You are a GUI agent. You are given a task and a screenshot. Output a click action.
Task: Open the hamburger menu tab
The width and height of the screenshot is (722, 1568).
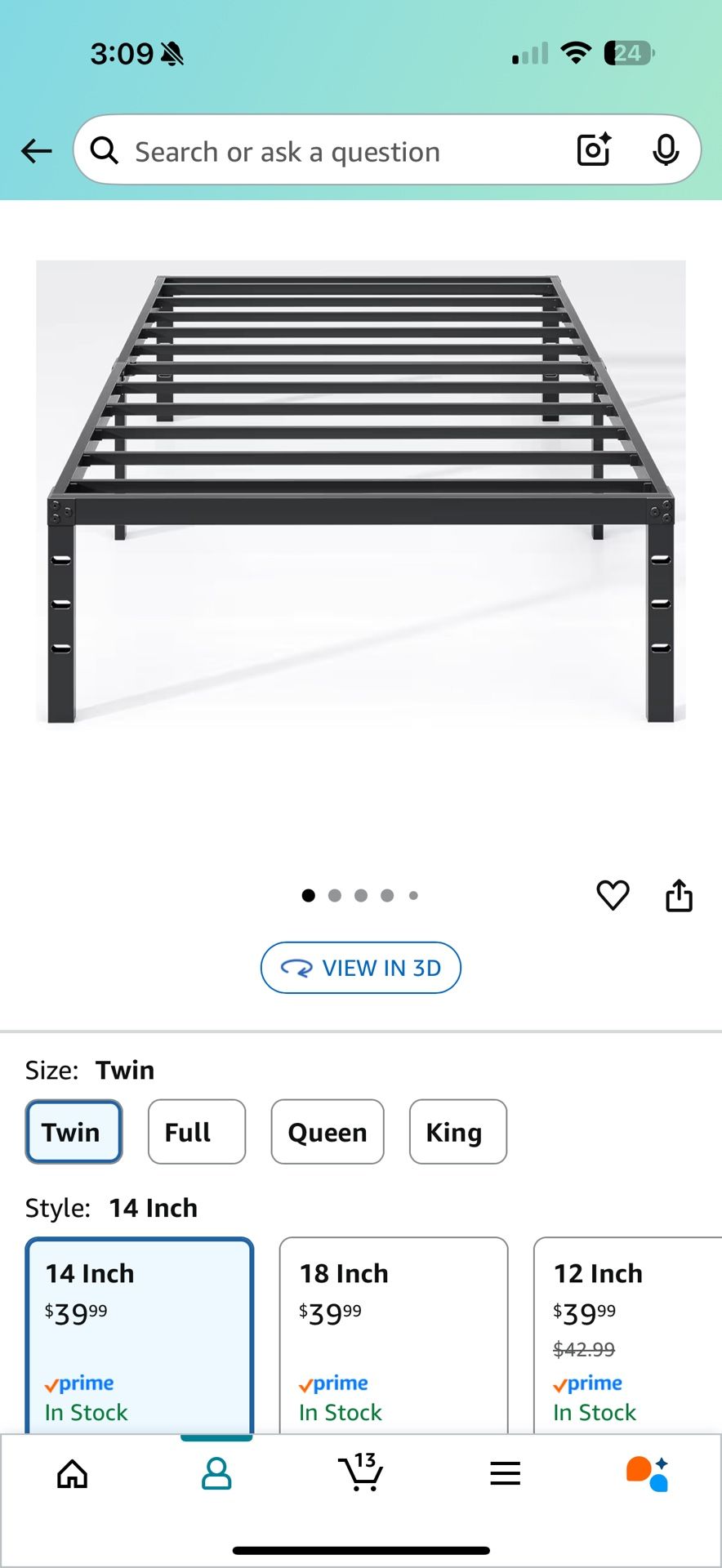click(x=506, y=1474)
